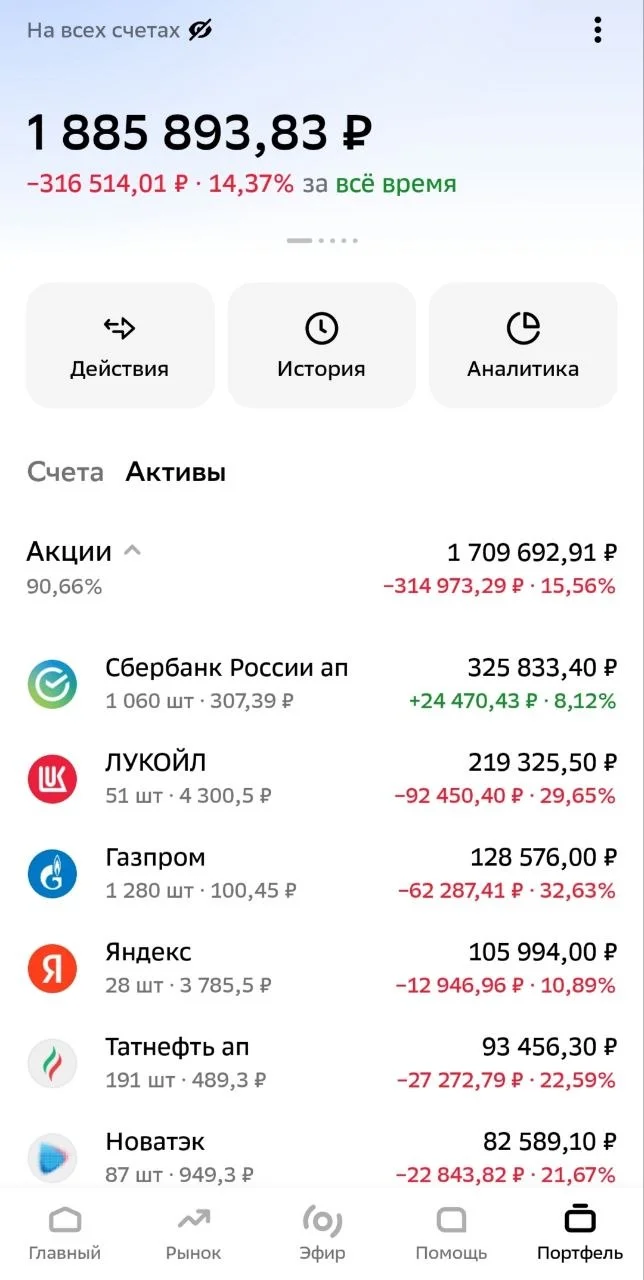The width and height of the screenshot is (644, 1280).
Task: Select the Активы tab
Action: [176, 472]
